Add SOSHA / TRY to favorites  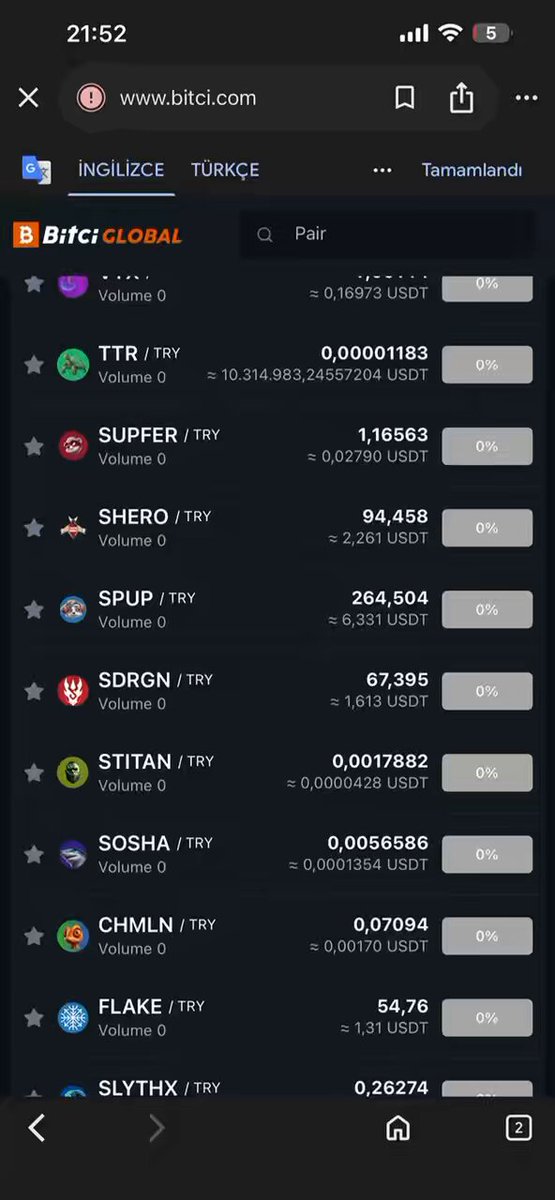(34, 854)
